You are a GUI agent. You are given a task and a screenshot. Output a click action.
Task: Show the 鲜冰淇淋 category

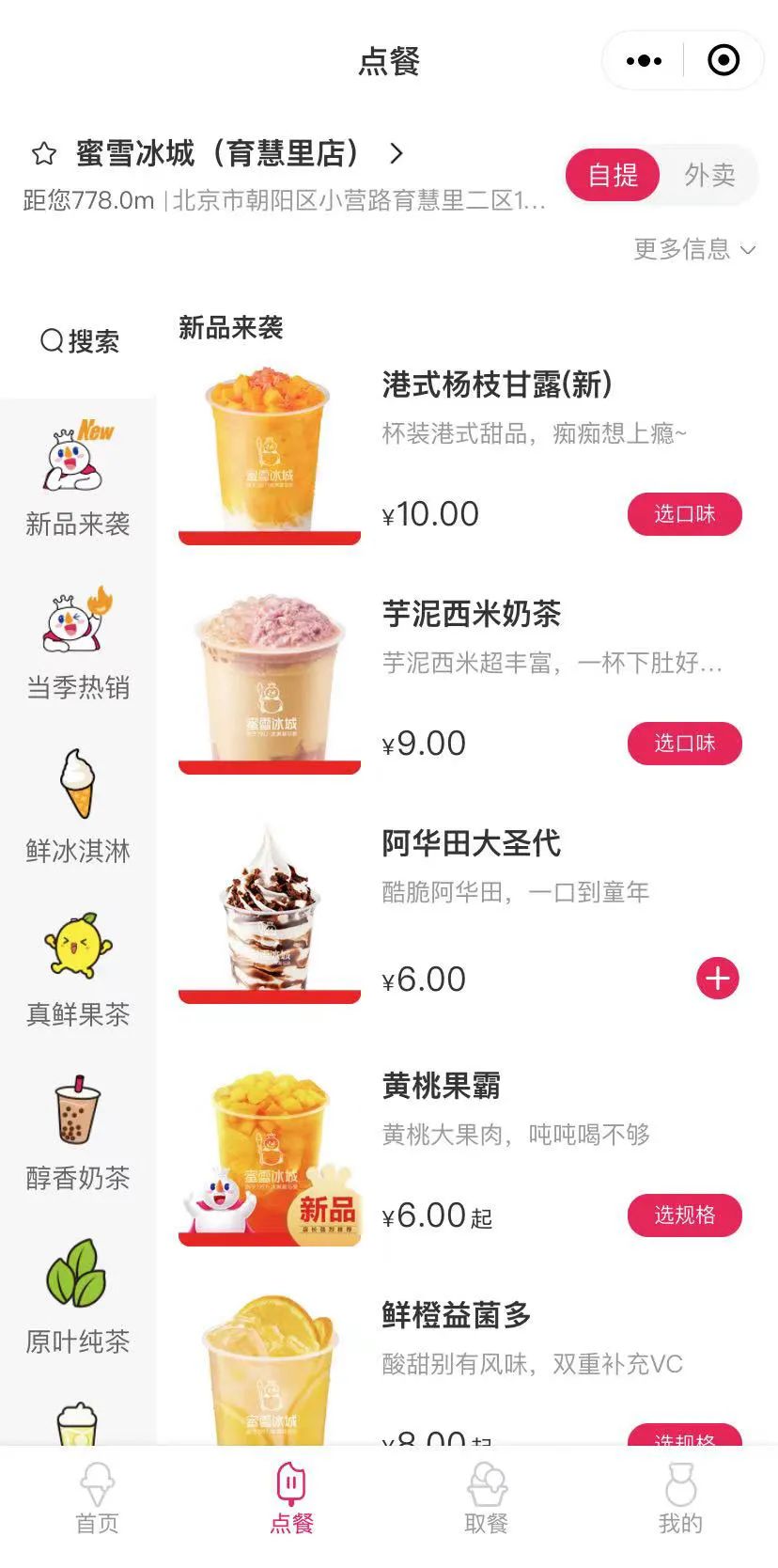[78, 808]
